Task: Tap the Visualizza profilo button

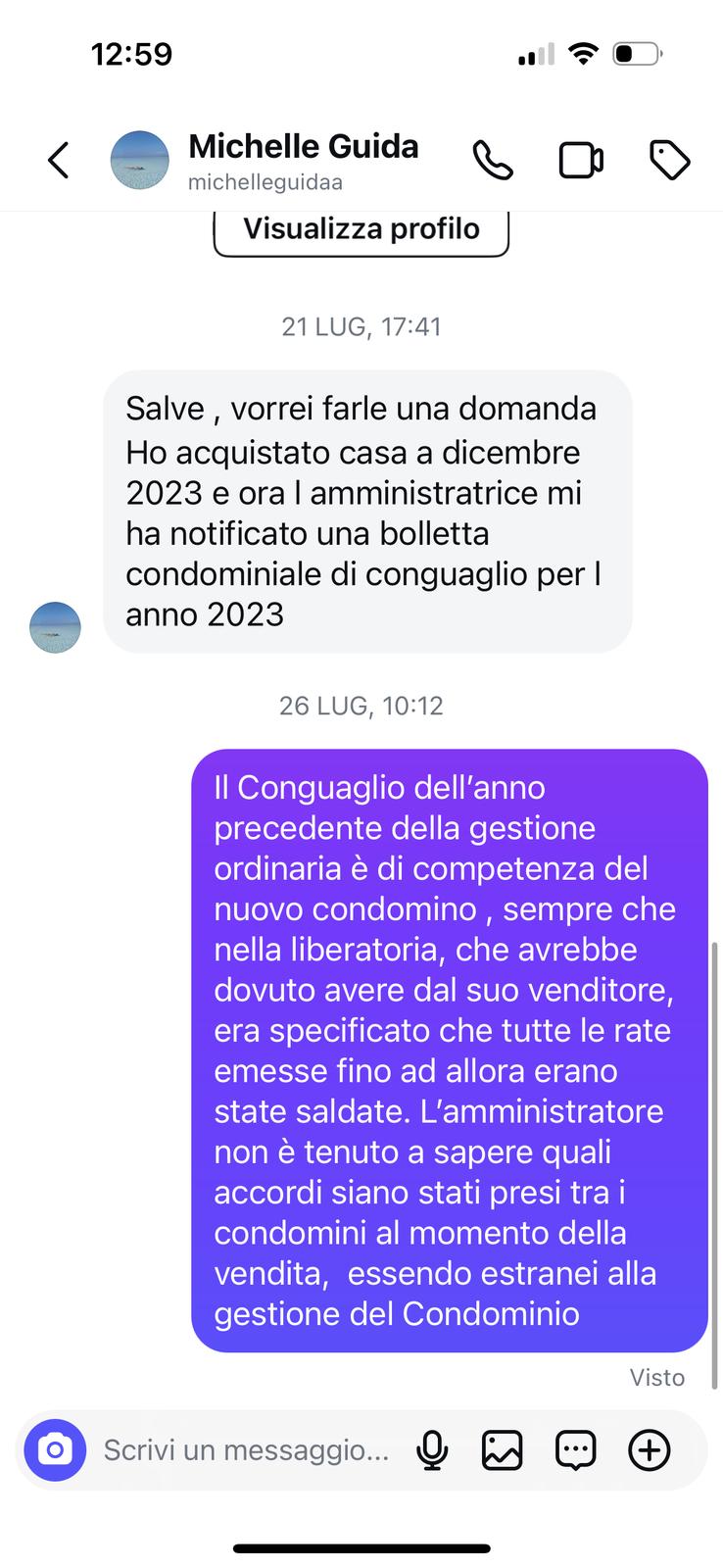Action: pyautogui.click(x=361, y=230)
